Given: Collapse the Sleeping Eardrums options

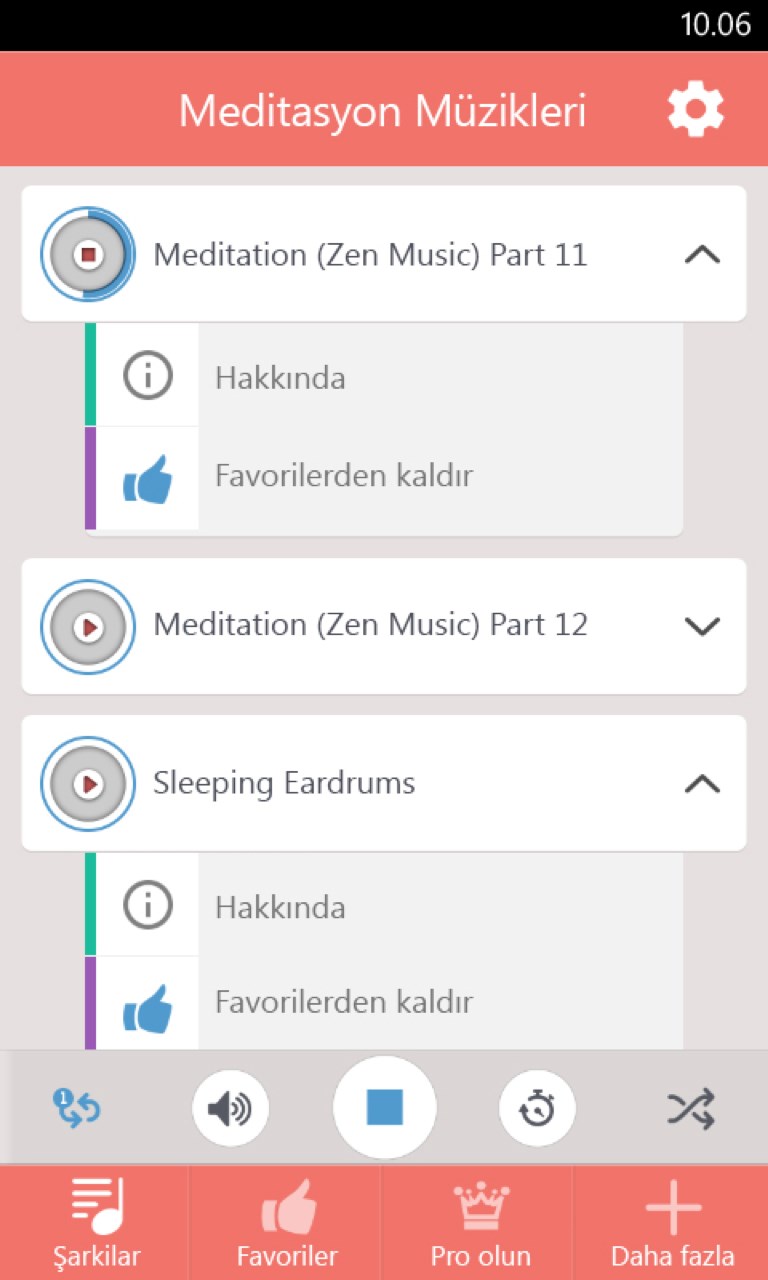Looking at the screenshot, I should click(x=702, y=784).
